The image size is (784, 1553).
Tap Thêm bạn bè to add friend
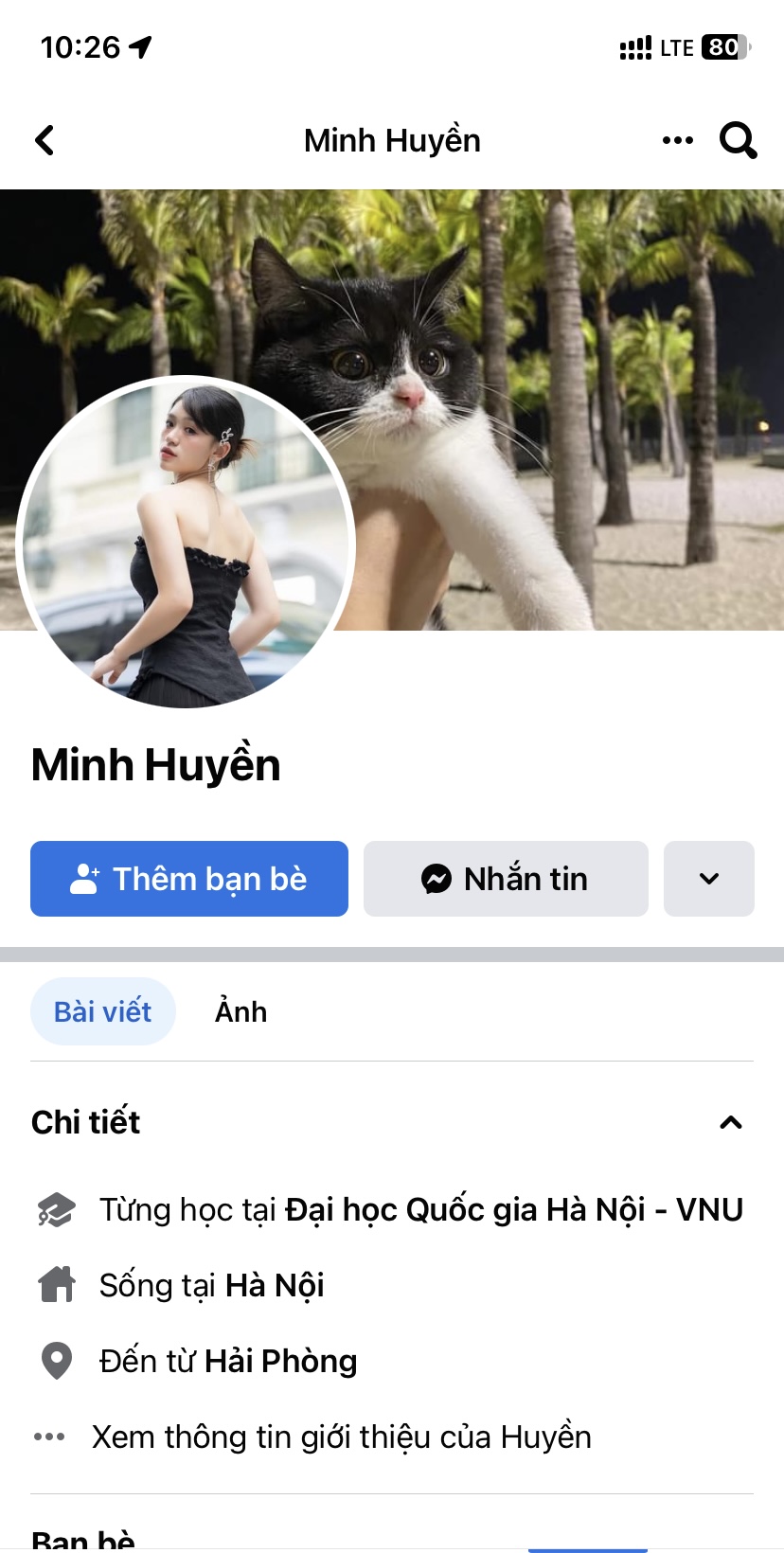189,879
